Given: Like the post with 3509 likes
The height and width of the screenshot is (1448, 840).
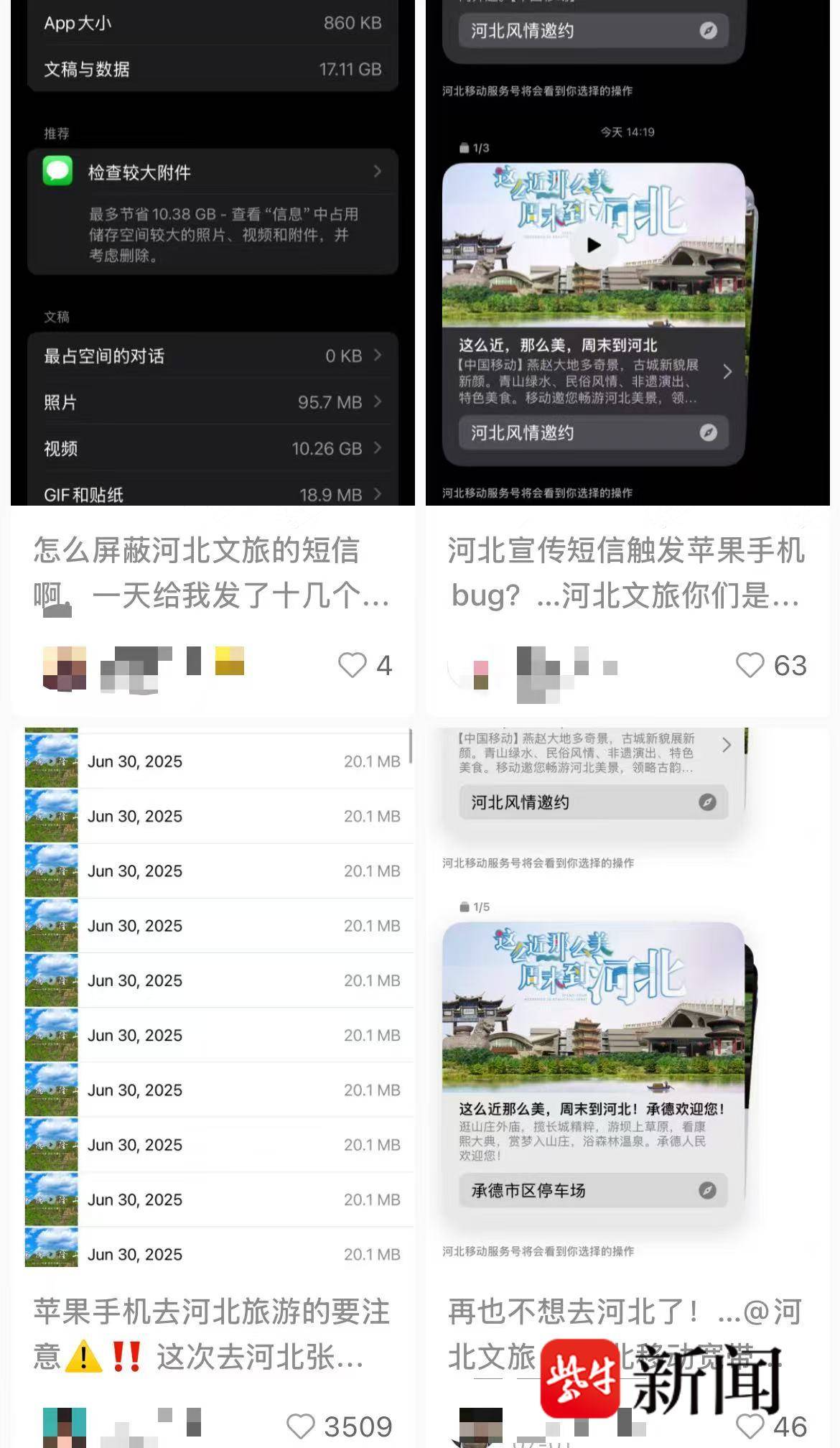Looking at the screenshot, I should click(300, 1426).
